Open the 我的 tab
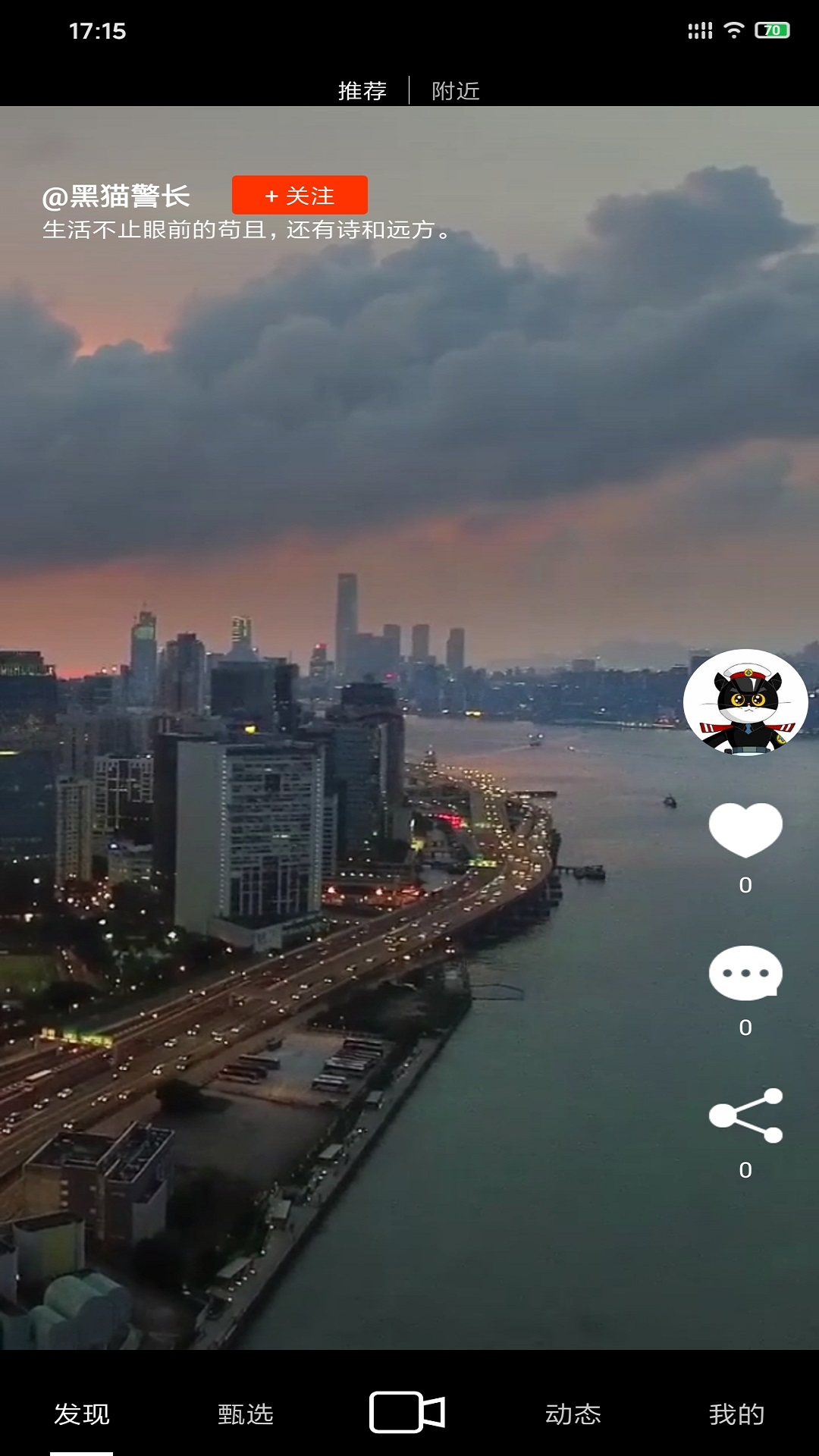 pyautogui.click(x=737, y=1414)
